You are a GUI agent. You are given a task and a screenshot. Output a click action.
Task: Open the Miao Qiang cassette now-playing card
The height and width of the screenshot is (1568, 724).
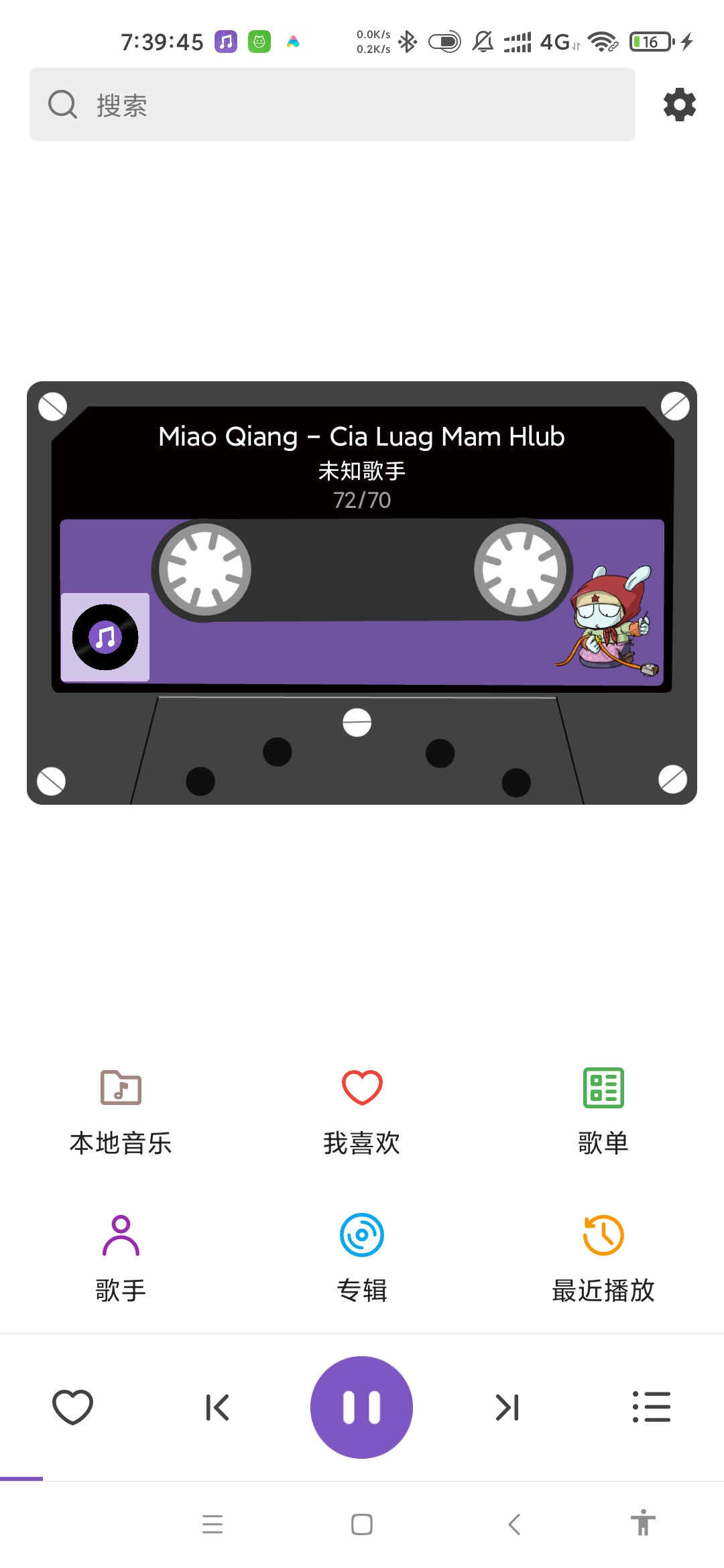pos(362,592)
